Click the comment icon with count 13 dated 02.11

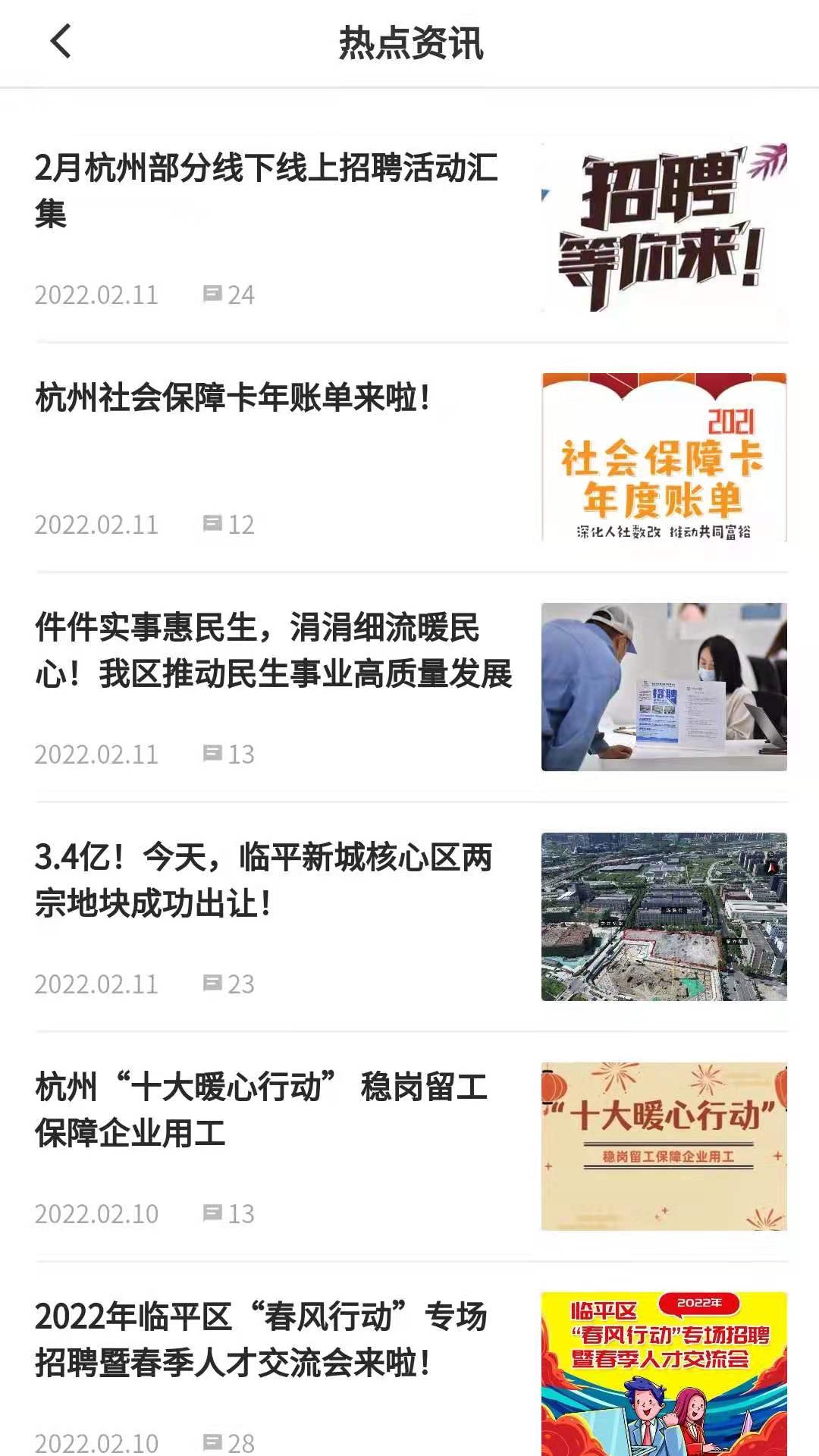[212, 755]
